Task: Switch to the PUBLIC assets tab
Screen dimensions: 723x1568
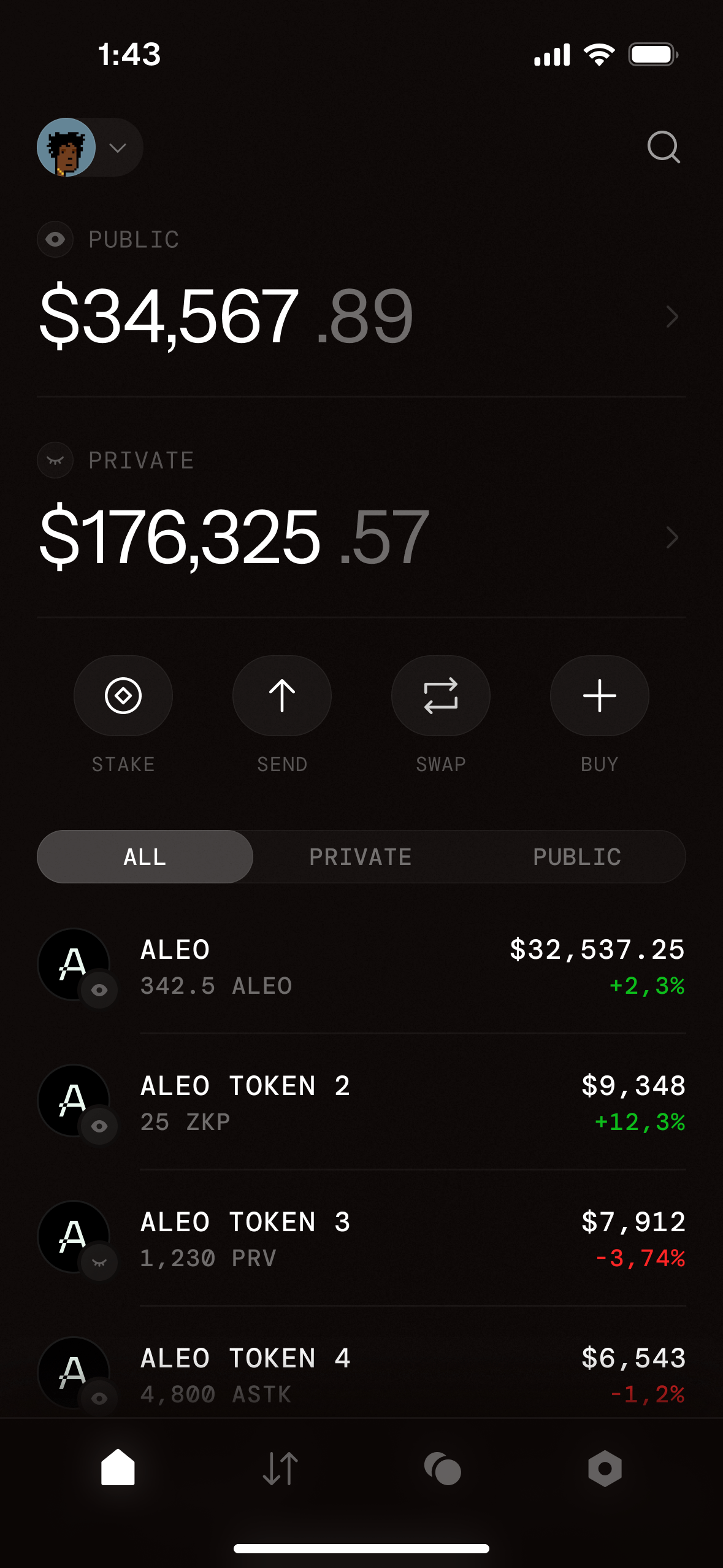Action: [577, 856]
